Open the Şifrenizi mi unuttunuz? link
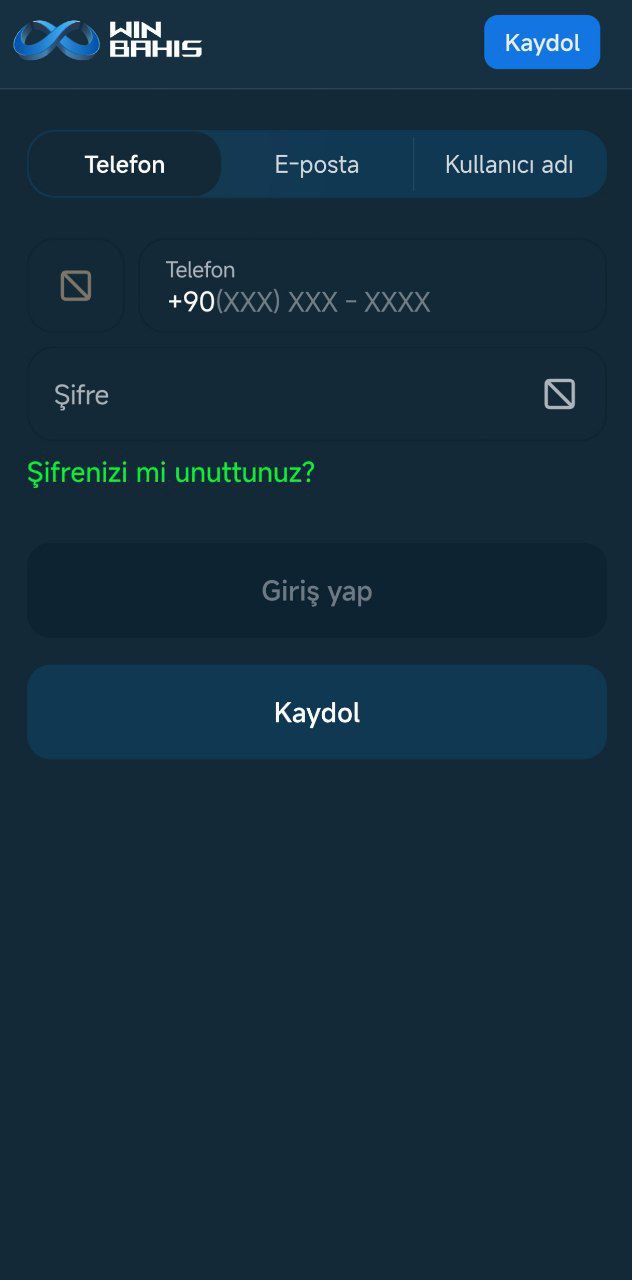This screenshot has width=632, height=1280. [171, 473]
